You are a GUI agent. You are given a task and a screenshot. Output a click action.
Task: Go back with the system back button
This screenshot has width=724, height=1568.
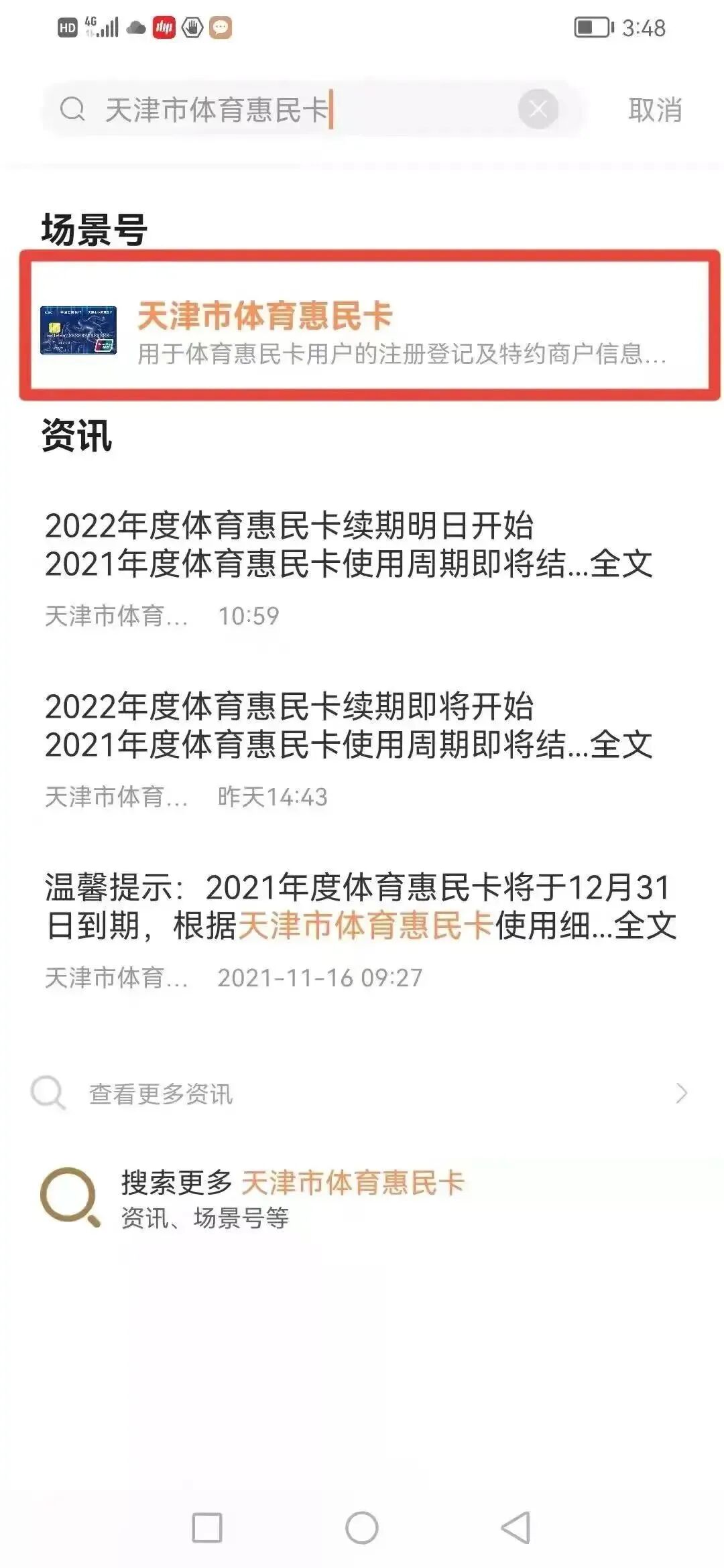point(516,1527)
